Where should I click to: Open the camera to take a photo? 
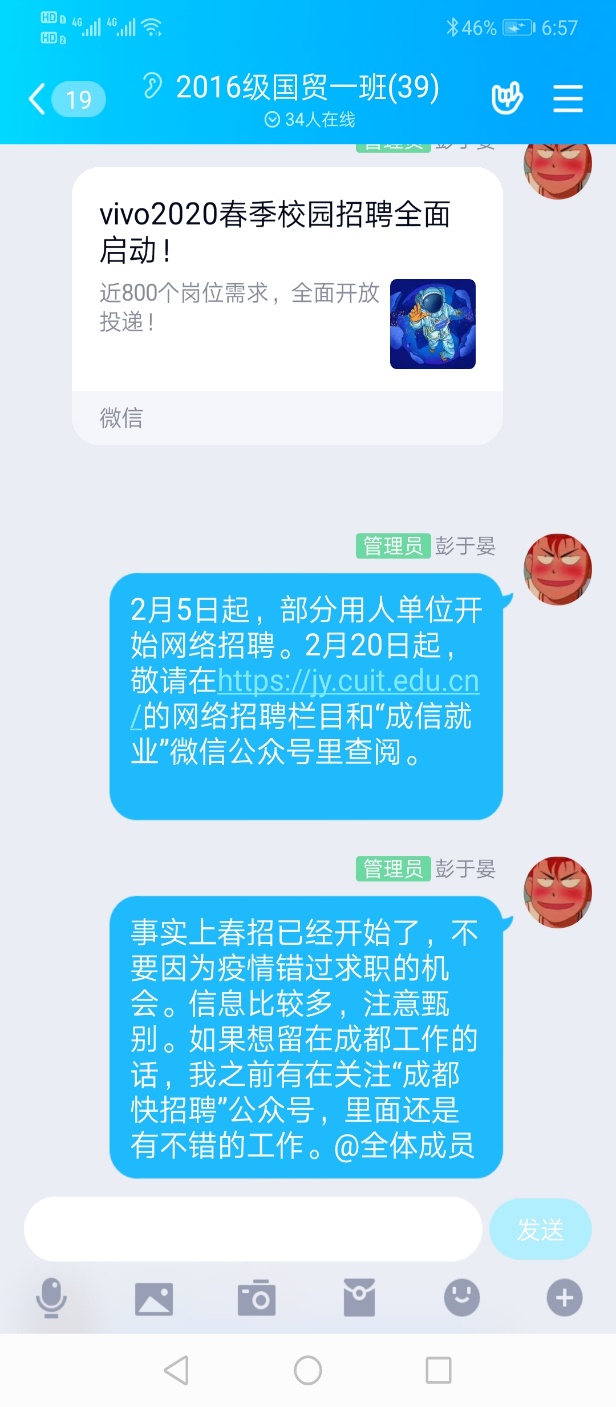[x=257, y=1298]
